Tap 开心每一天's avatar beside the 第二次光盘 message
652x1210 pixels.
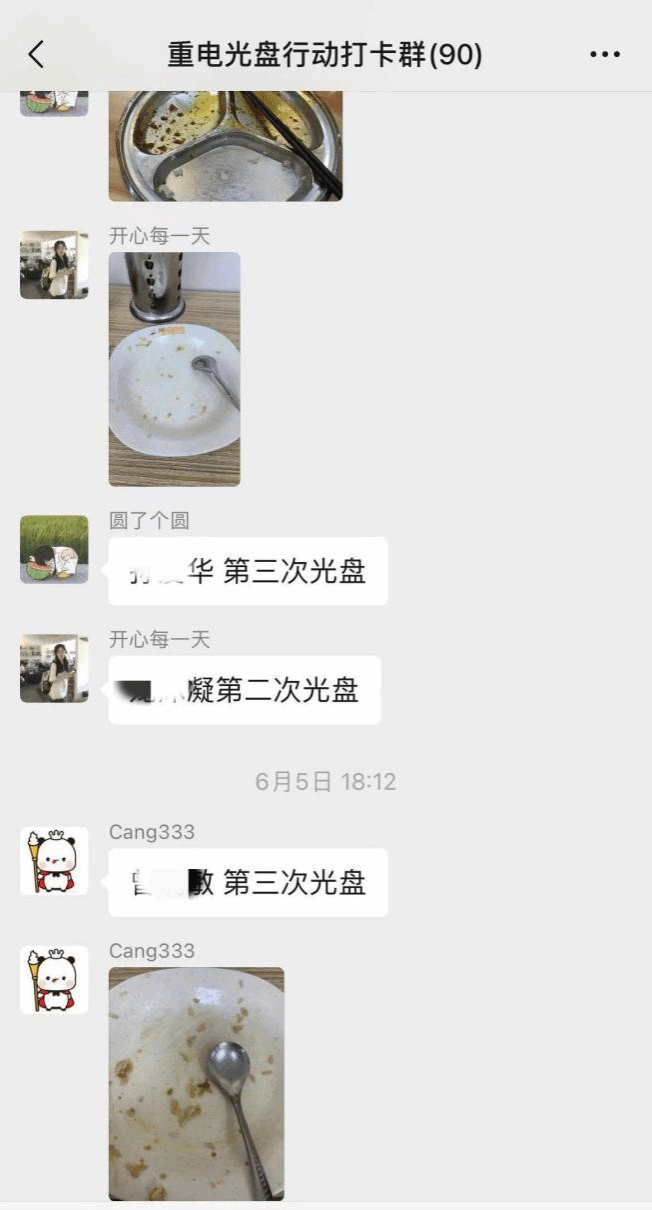(x=54, y=668)
